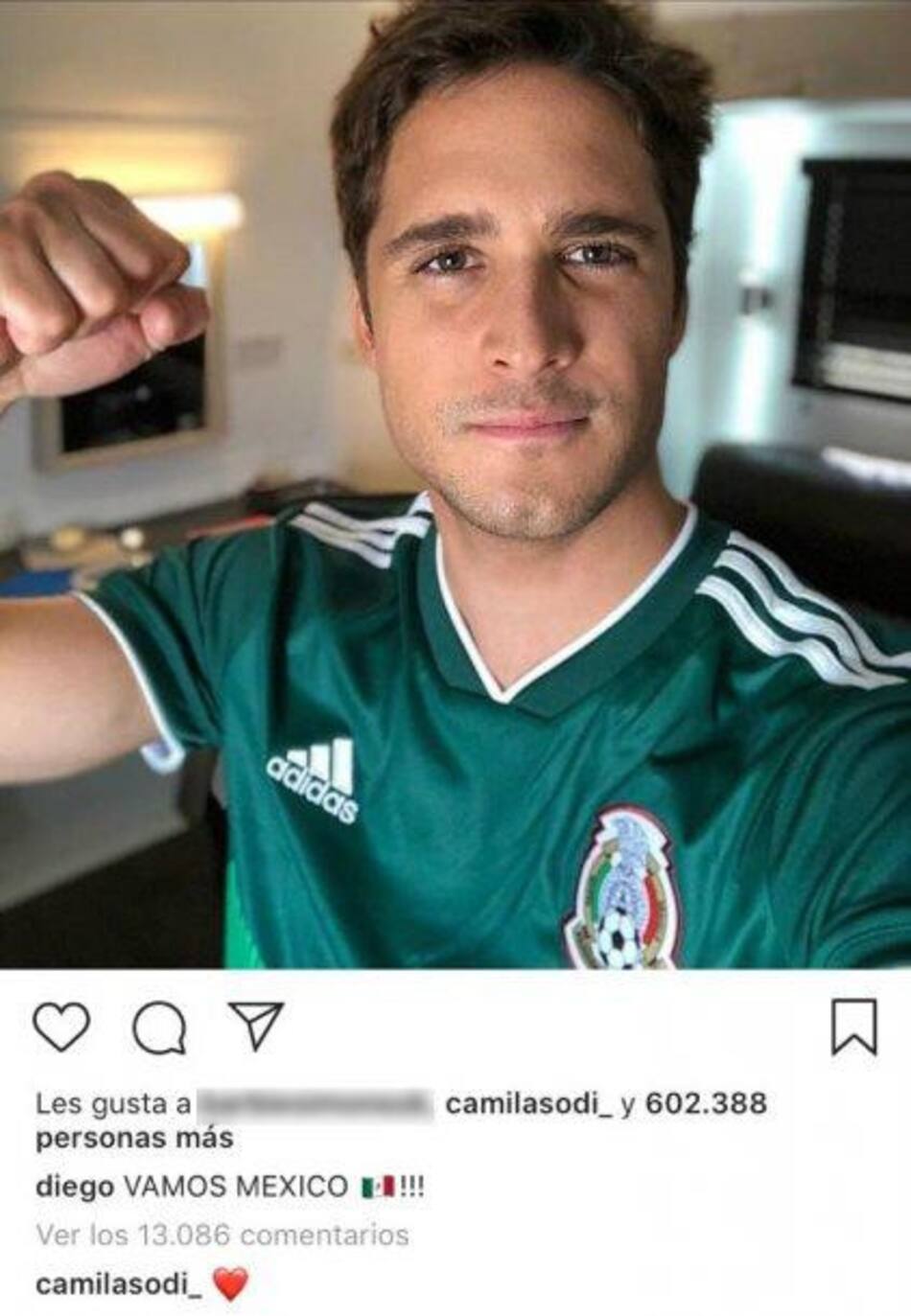The image size is (911, 1316).
Task: Like the post with the heart icon
Action: 61,1027
